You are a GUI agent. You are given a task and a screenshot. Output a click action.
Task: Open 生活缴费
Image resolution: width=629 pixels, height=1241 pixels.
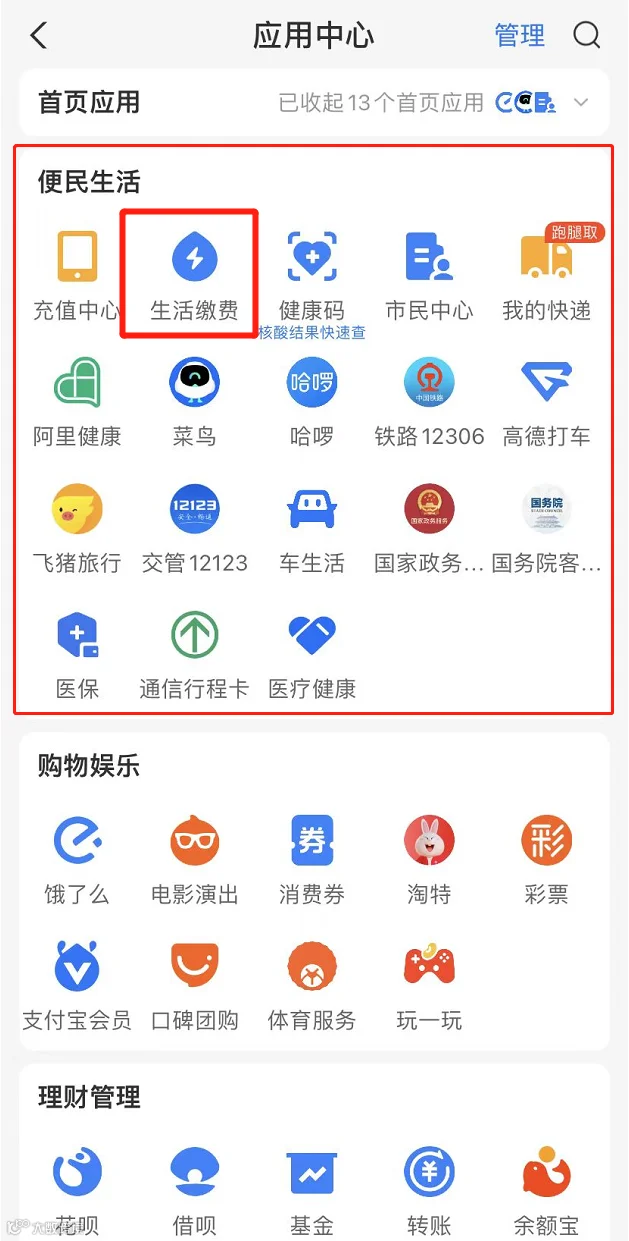pyautogui.click(x=194, y=275)
